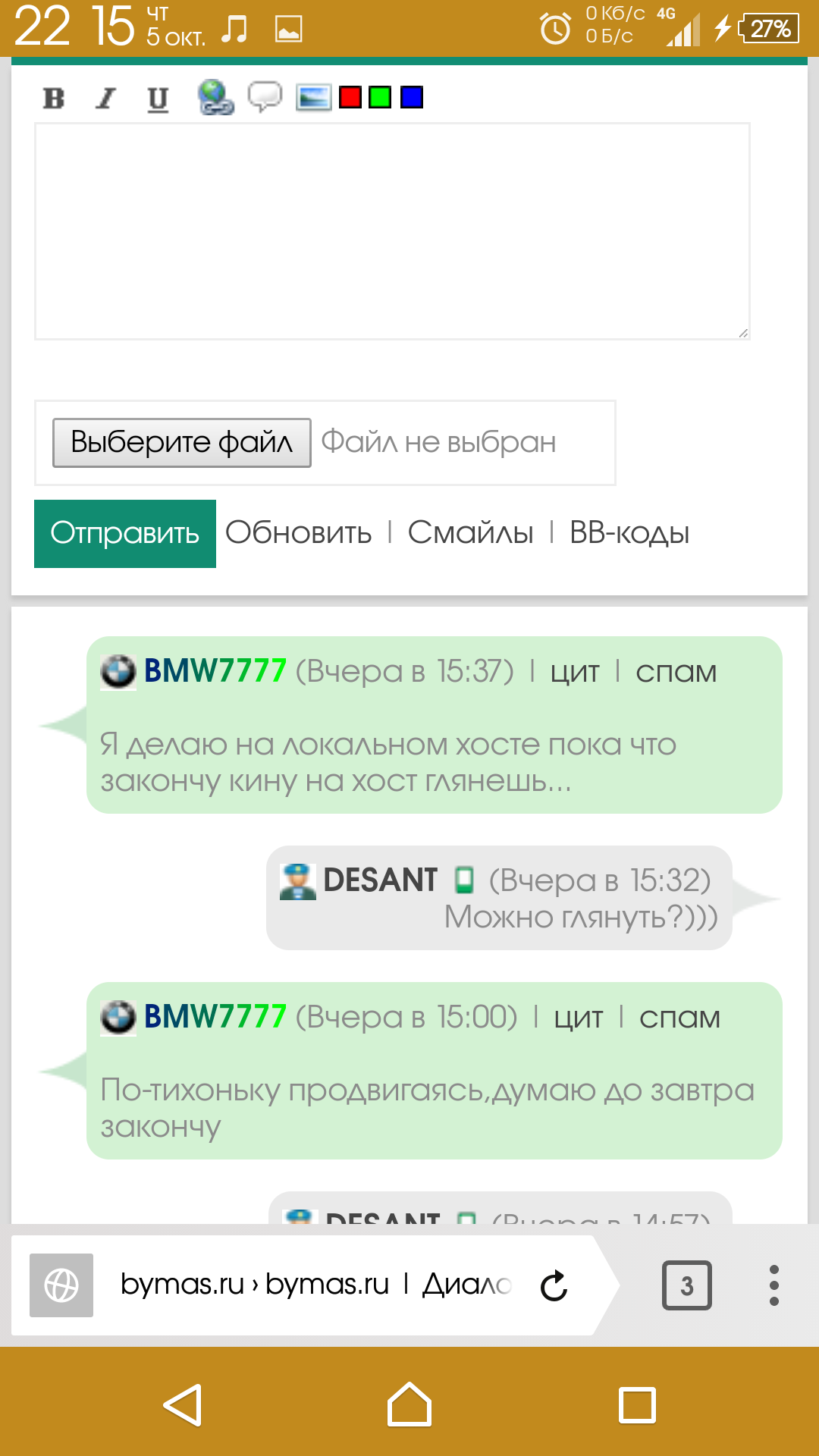Quote BMW7777's message from 15:37
Image resolution: width=819 pixels, height=1456 pixels.
(575, 672)
